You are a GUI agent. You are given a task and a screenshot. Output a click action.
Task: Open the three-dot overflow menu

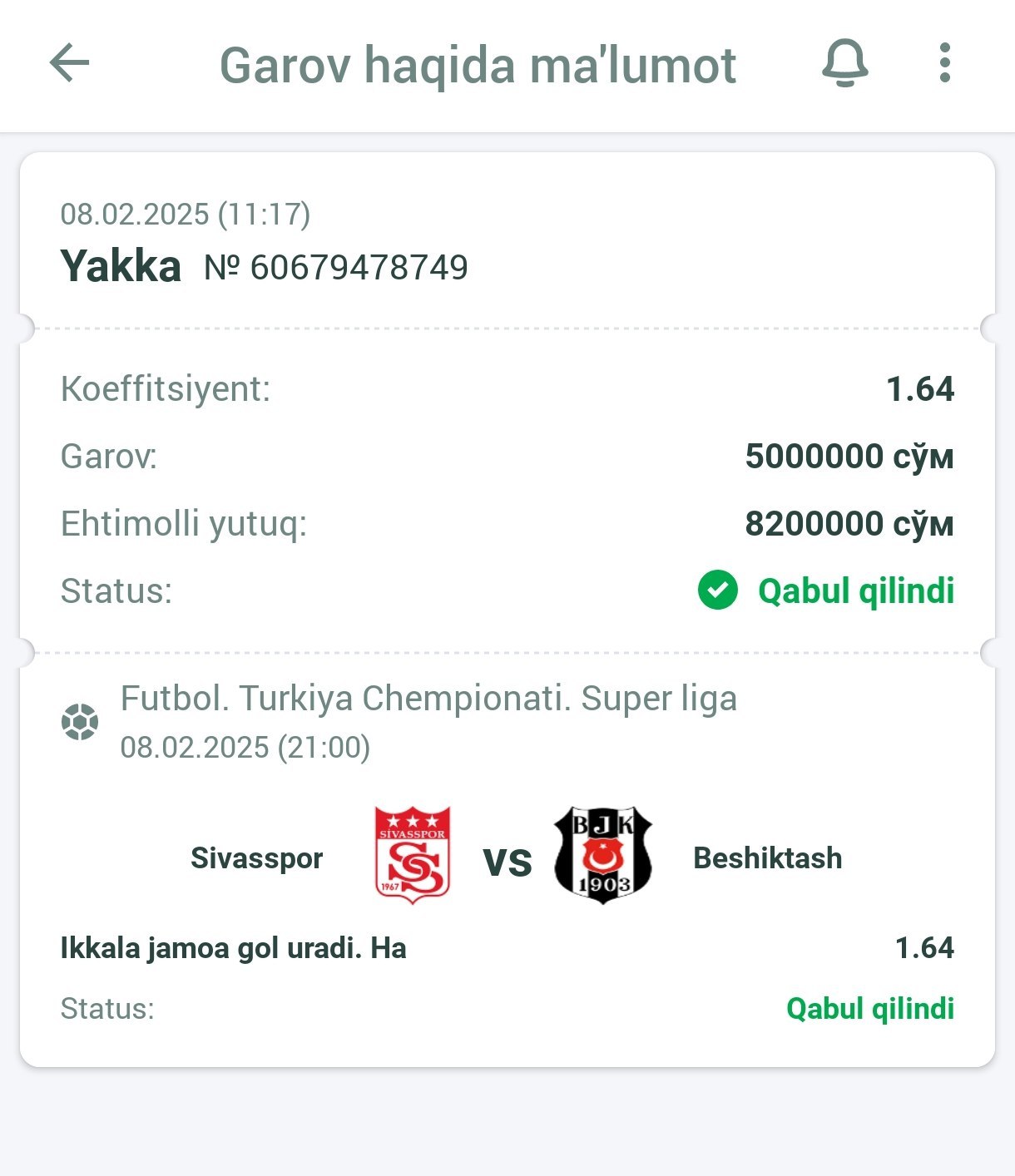pyautogui.click(x=944, y=63)
